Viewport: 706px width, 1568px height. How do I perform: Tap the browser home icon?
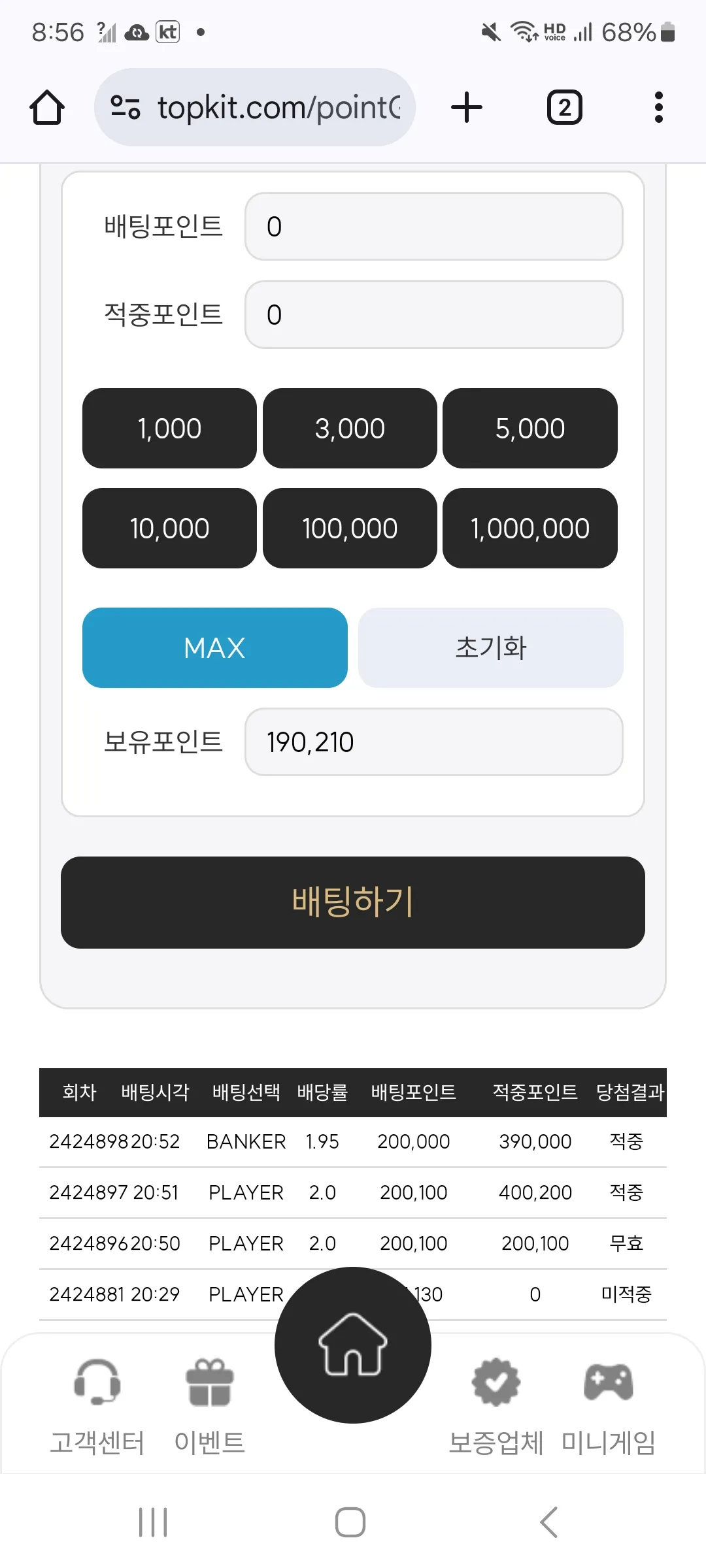click(x=47, y=107)
